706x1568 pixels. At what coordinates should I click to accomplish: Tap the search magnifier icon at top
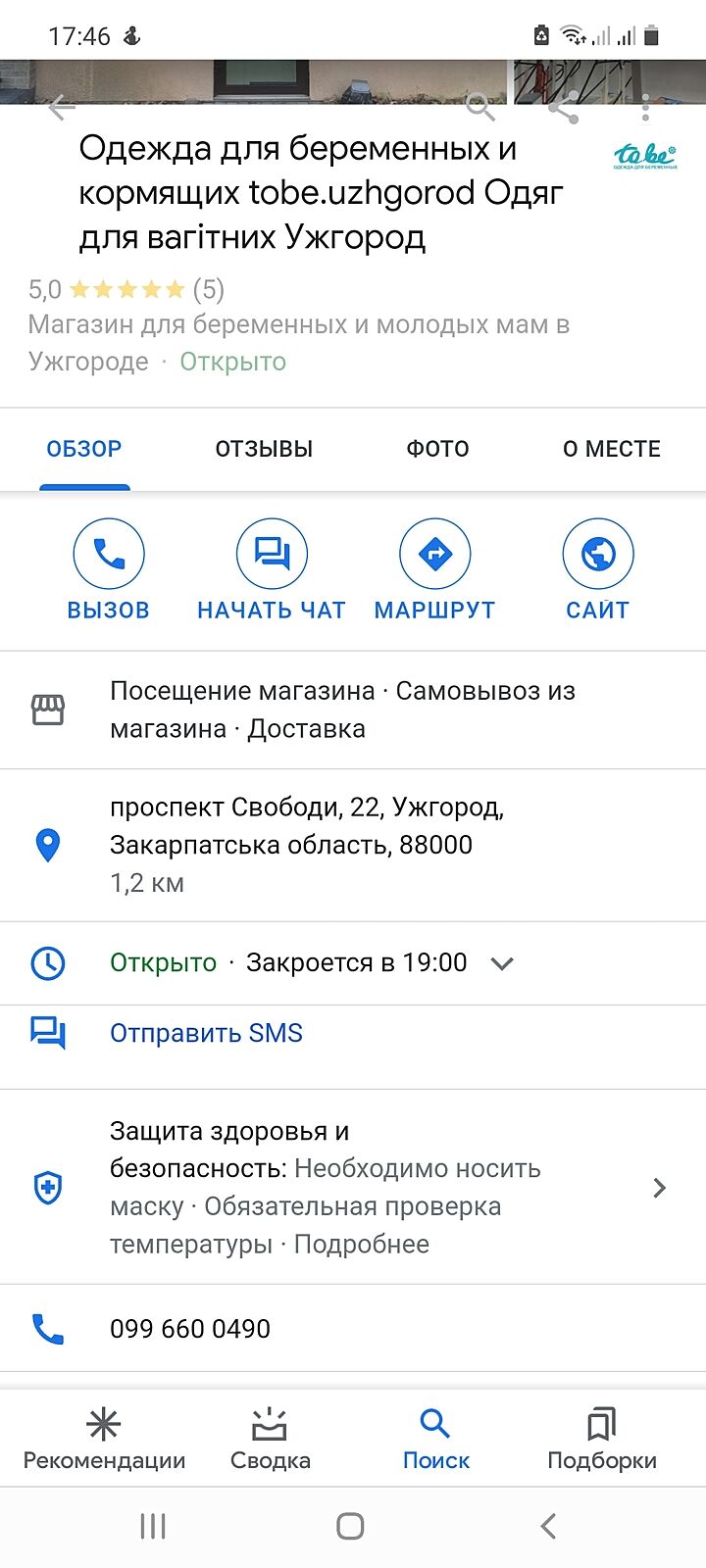[x=480, y=107]
